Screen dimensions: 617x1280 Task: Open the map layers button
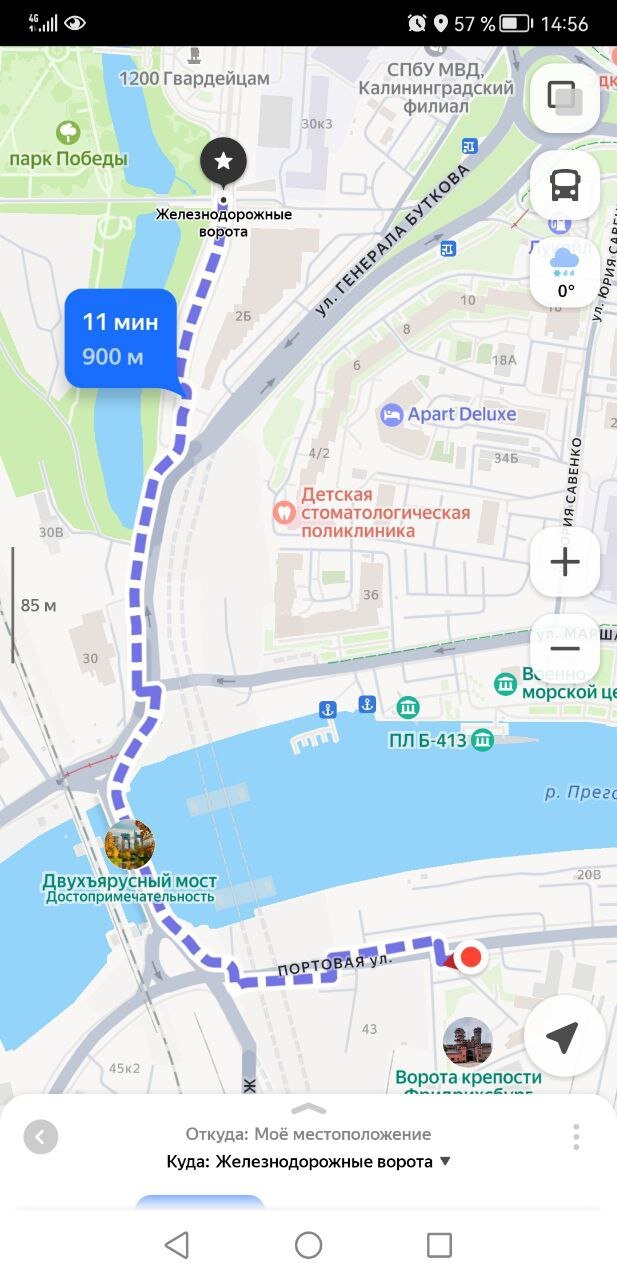tap(564, 97)
